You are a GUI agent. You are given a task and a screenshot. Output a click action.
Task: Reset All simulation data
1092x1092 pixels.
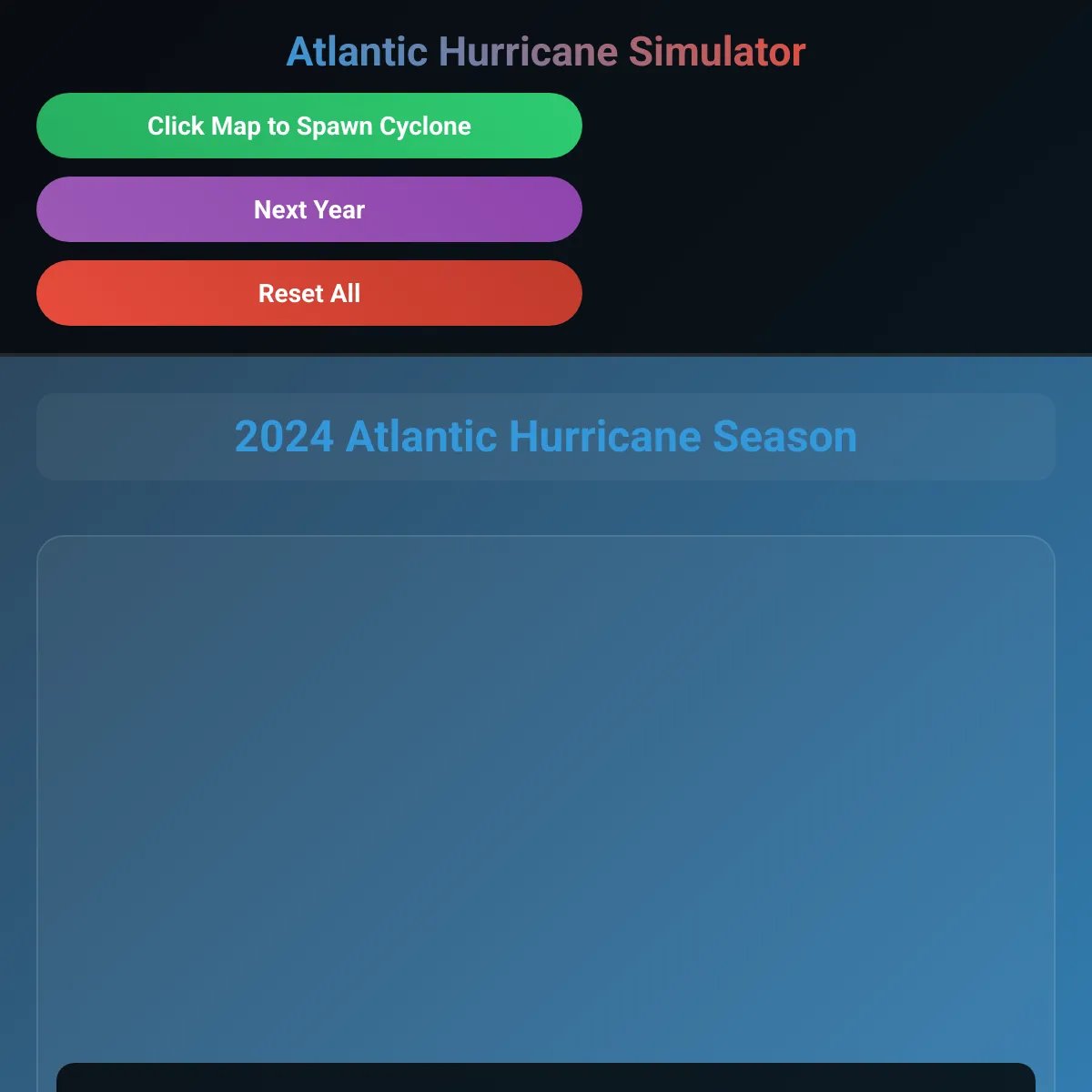309,293
